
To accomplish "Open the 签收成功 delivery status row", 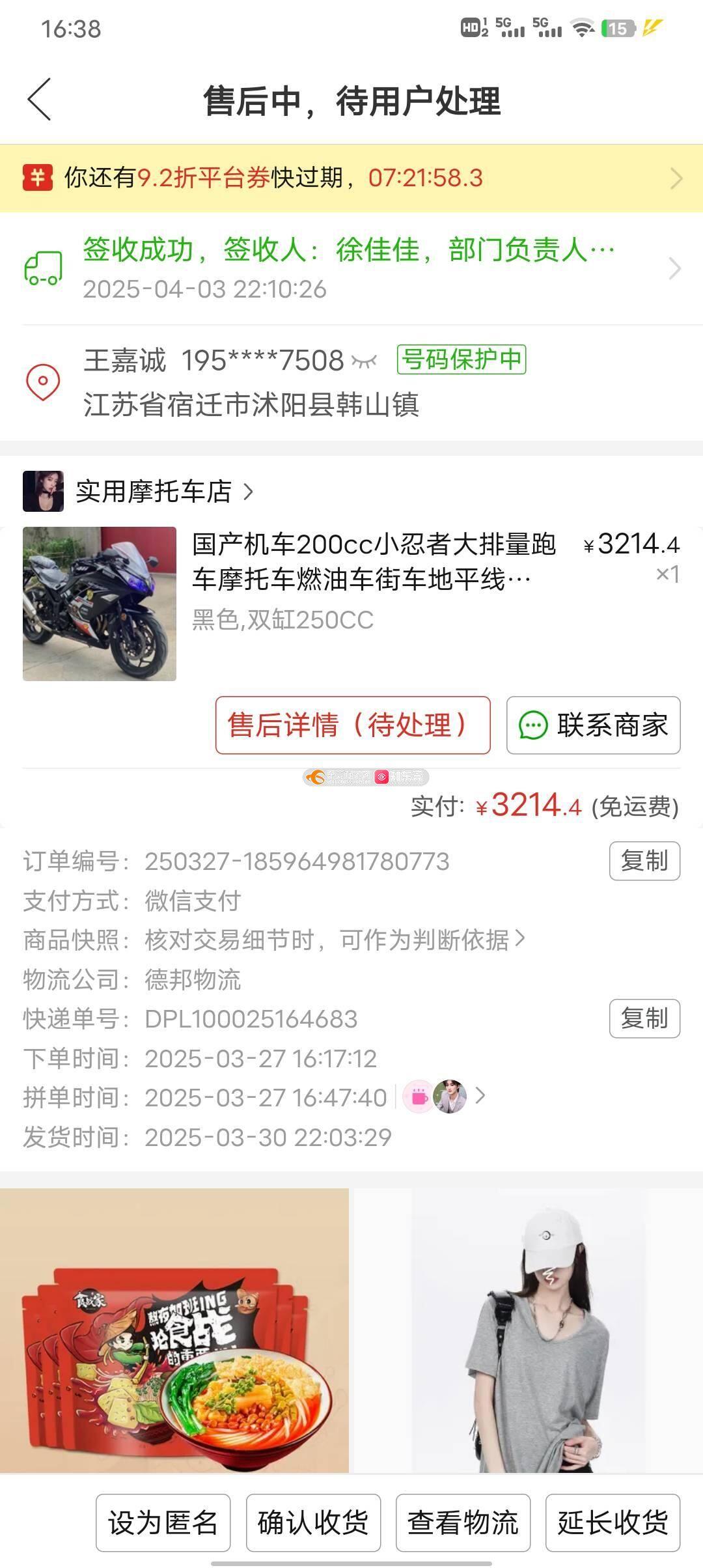I will point(351,268).
